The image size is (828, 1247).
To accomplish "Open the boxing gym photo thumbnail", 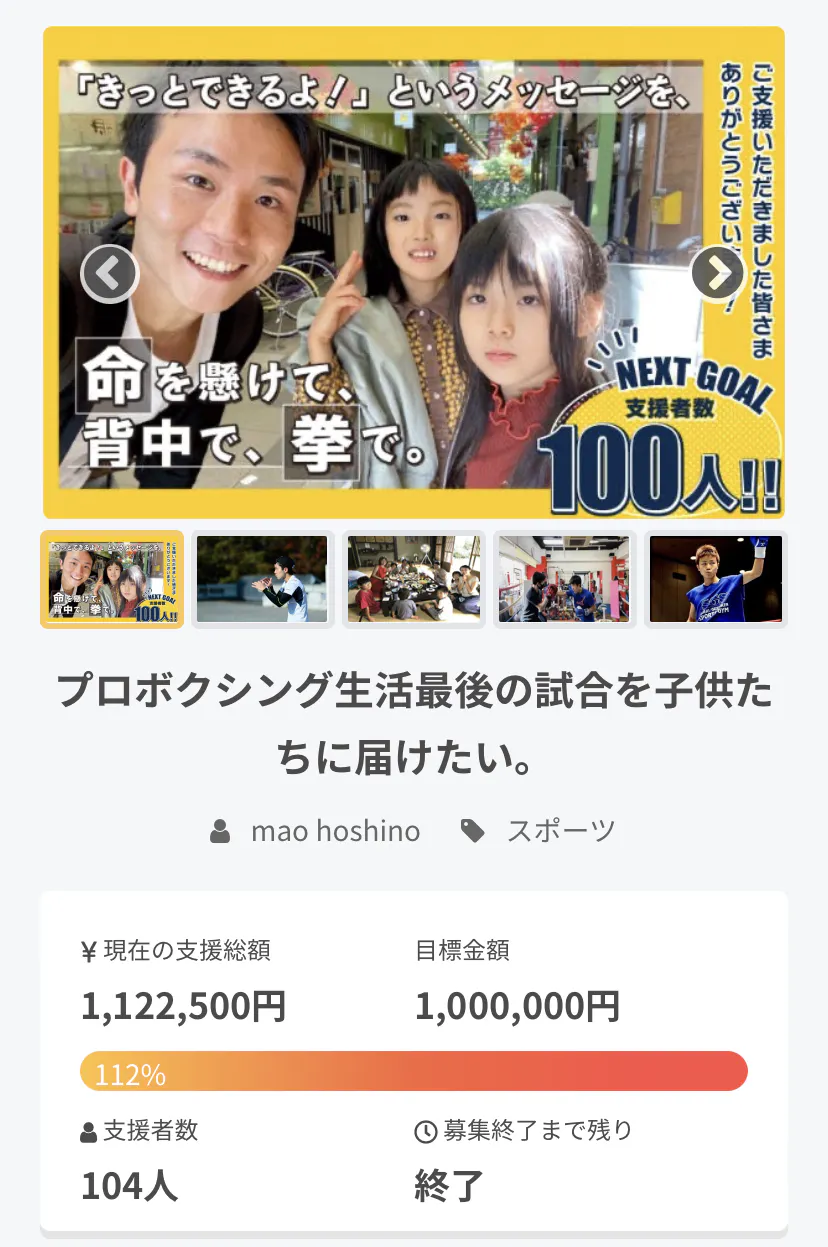I will point(564,579).
